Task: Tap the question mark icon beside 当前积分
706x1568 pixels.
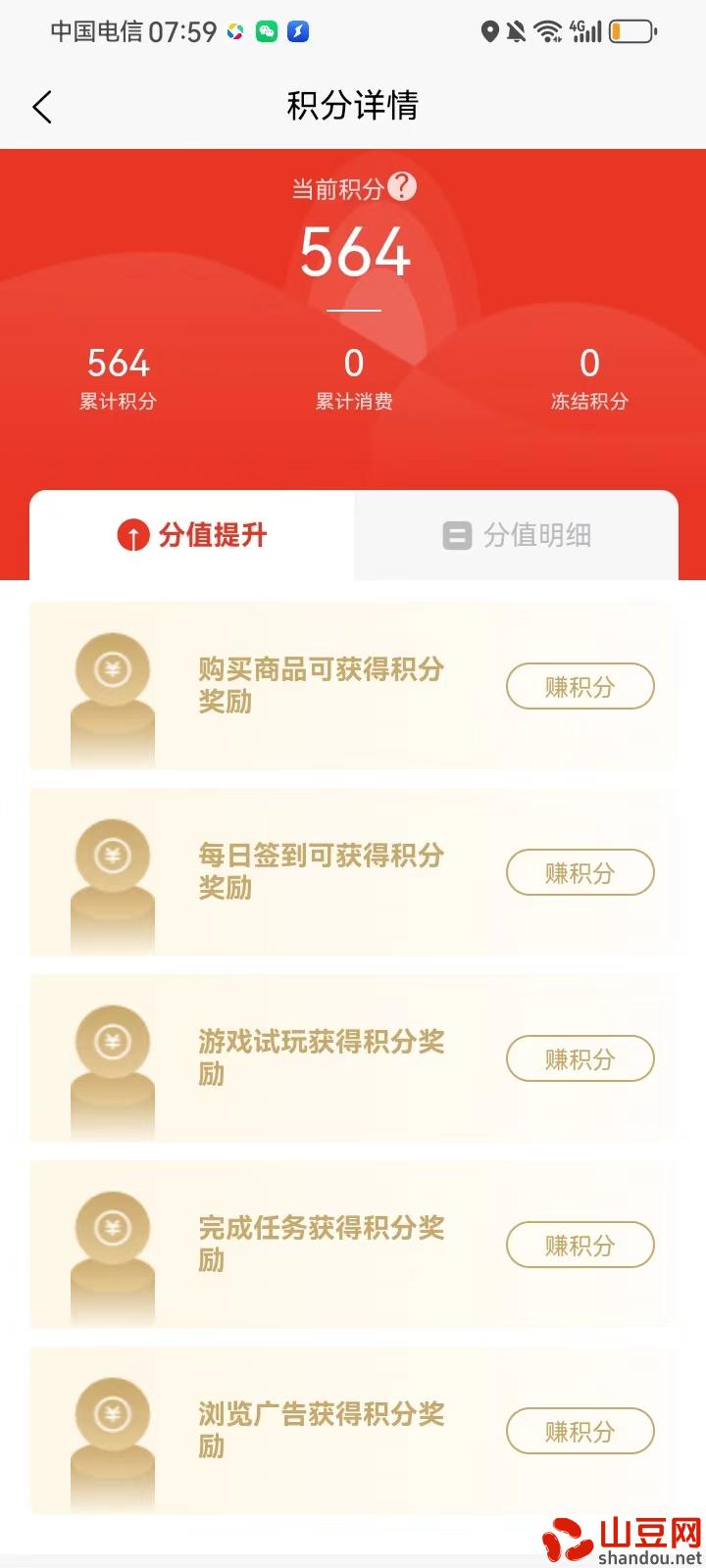Action: click(401, 184)
